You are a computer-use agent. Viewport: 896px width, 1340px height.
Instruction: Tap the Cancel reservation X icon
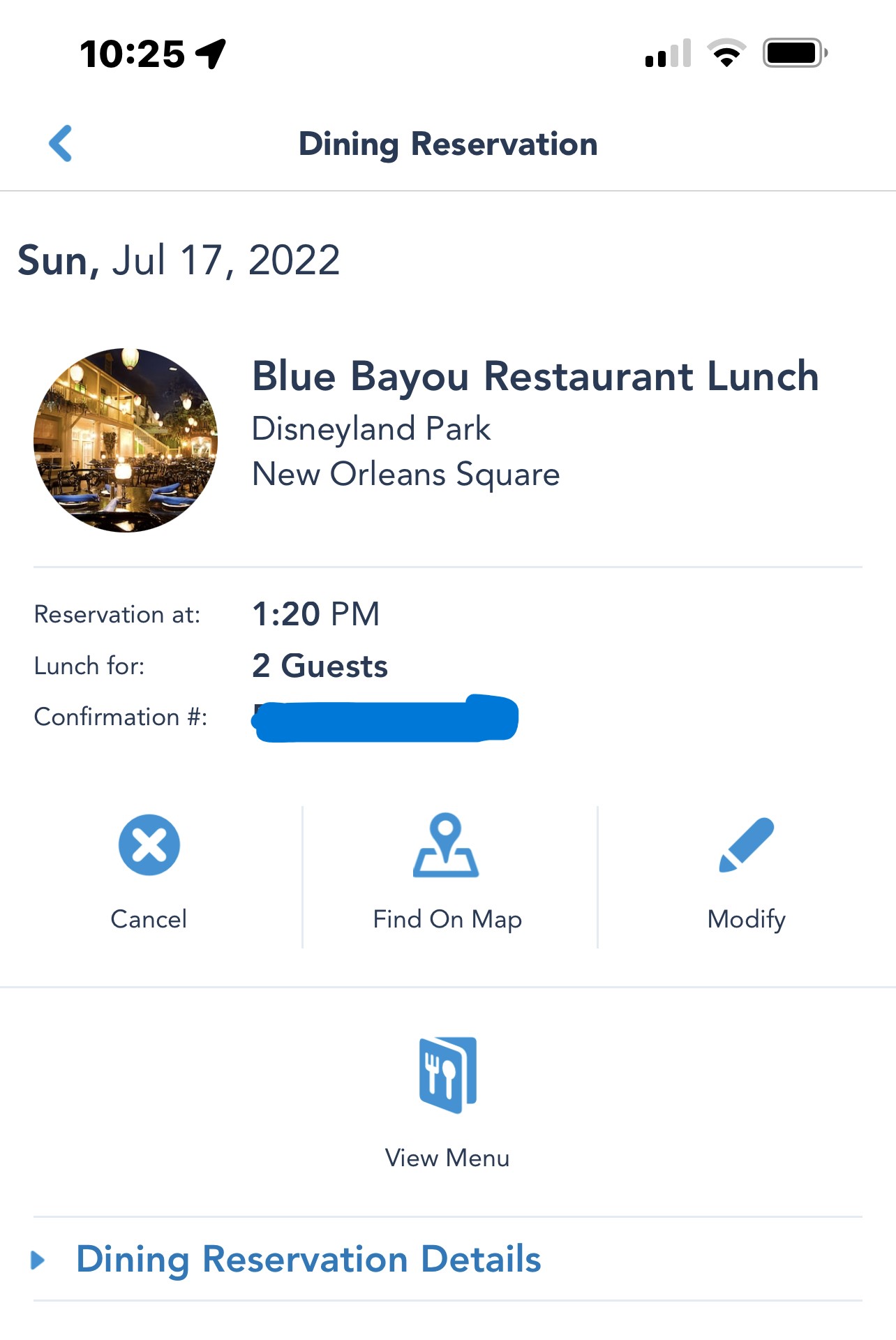tap(147, 845)
